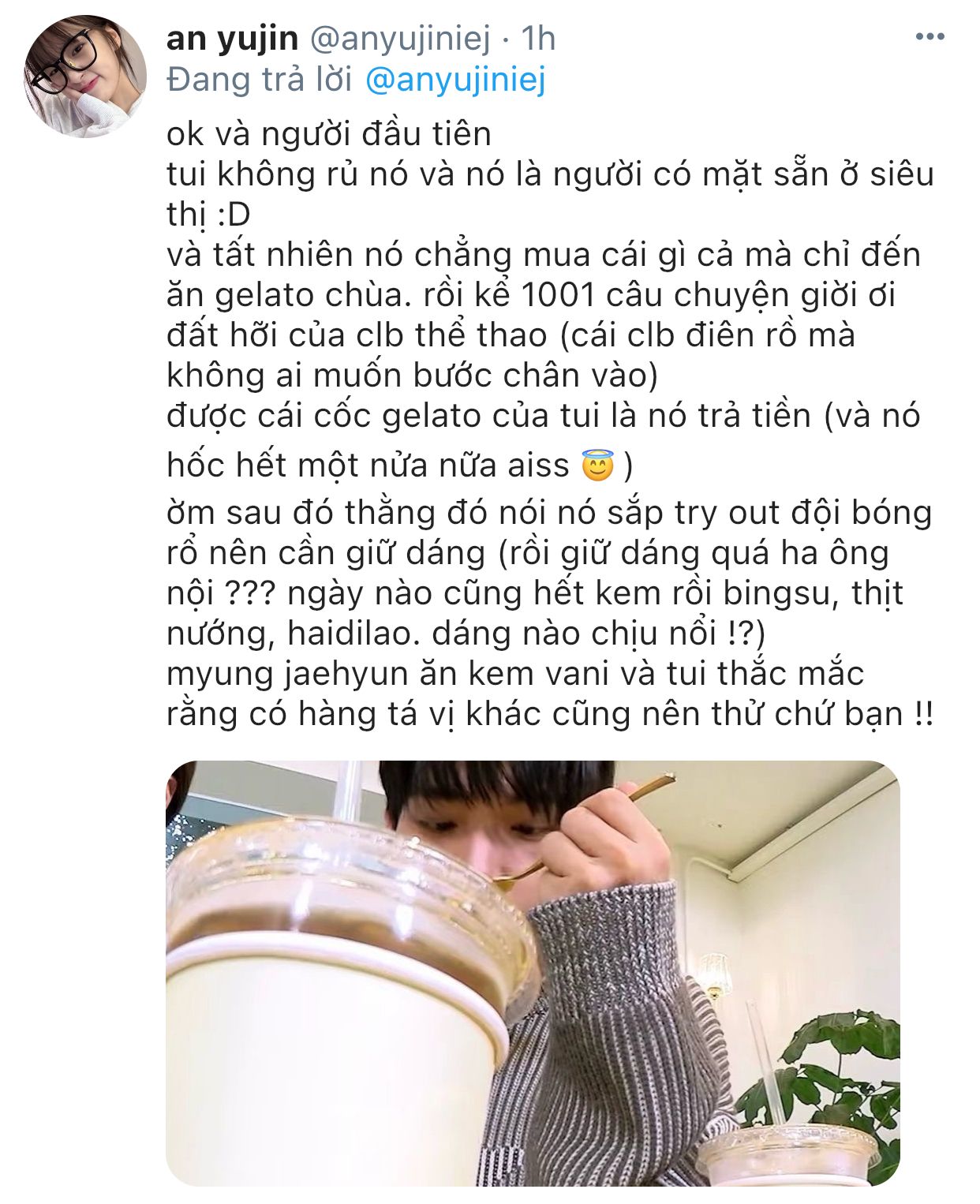This screenshot has height=1204, width=980.
Task: Open the an yujin display name
Action: point(232,38)
